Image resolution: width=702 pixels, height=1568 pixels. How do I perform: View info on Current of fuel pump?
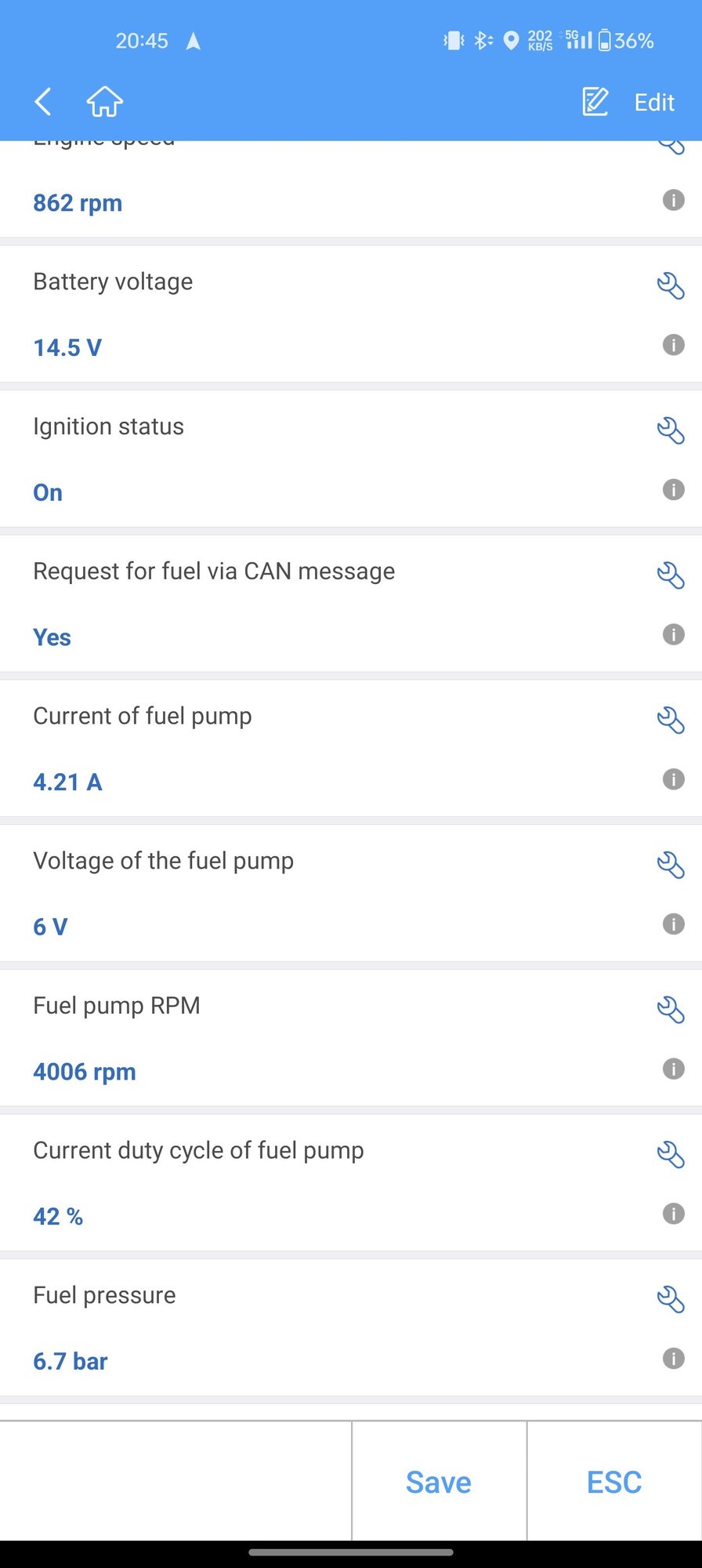674,779
